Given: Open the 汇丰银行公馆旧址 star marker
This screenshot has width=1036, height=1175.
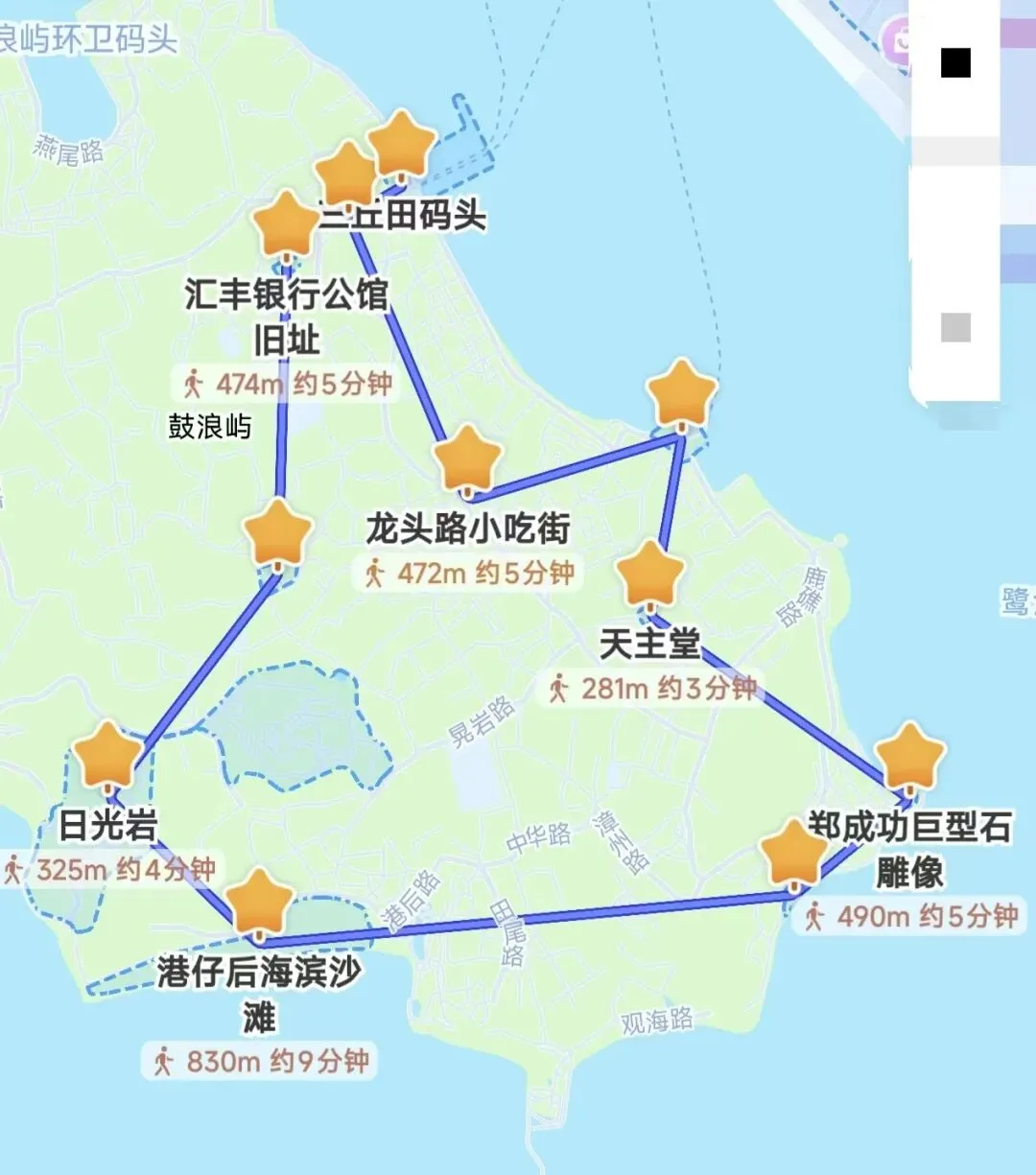Looking at the screenshot, I should click(x=286, y=224).
